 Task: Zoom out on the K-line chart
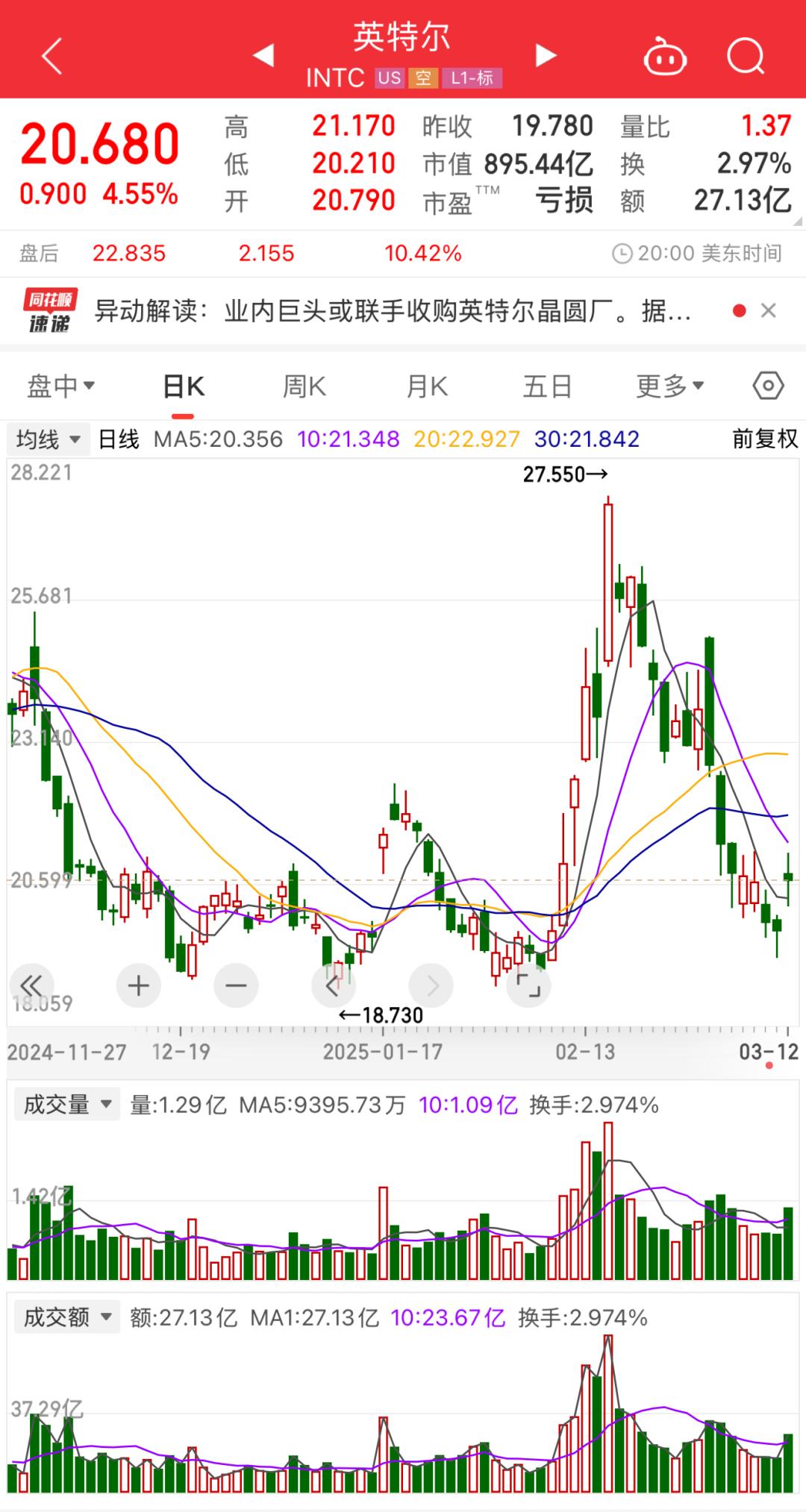tap(236, 986)
